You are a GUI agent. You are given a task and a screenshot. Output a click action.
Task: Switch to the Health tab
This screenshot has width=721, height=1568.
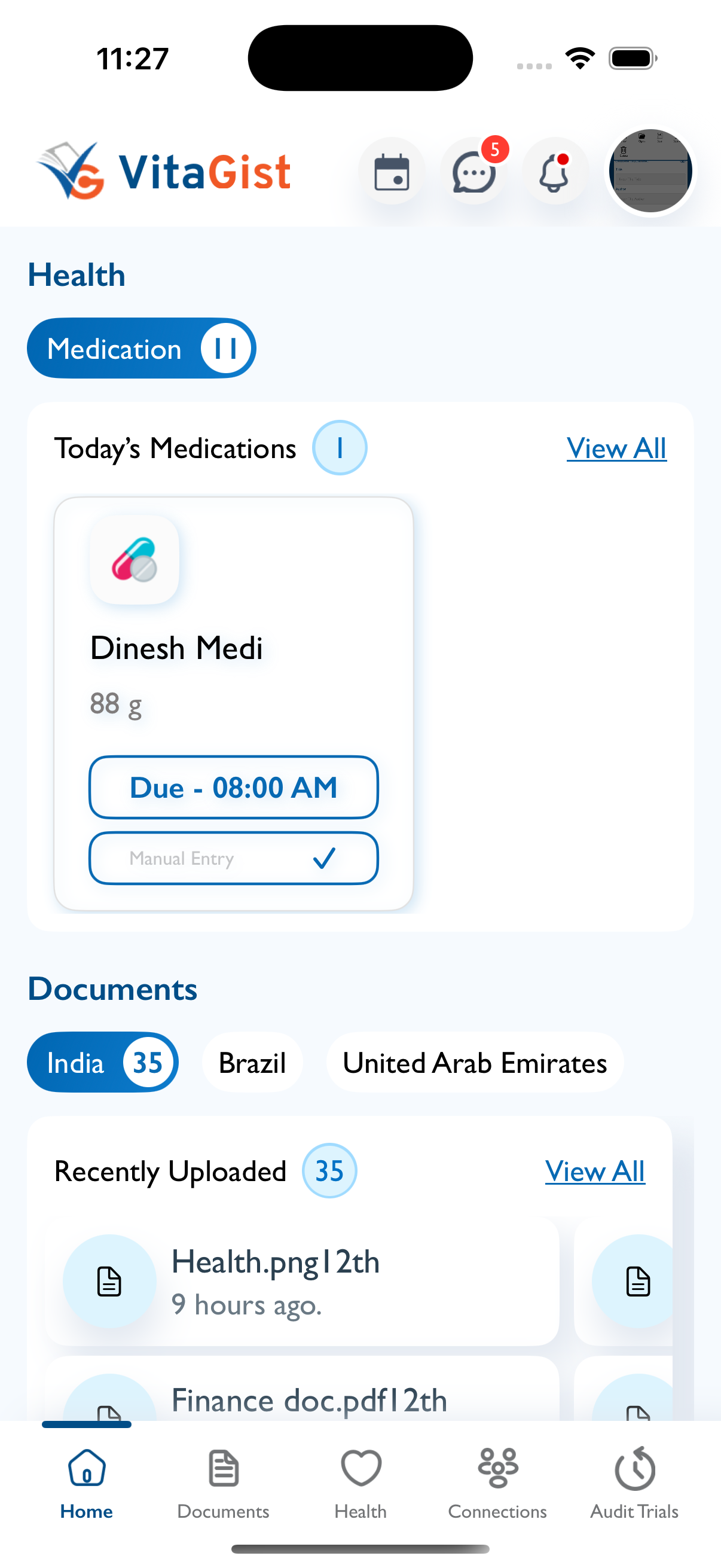click(x=361, y=1484)
